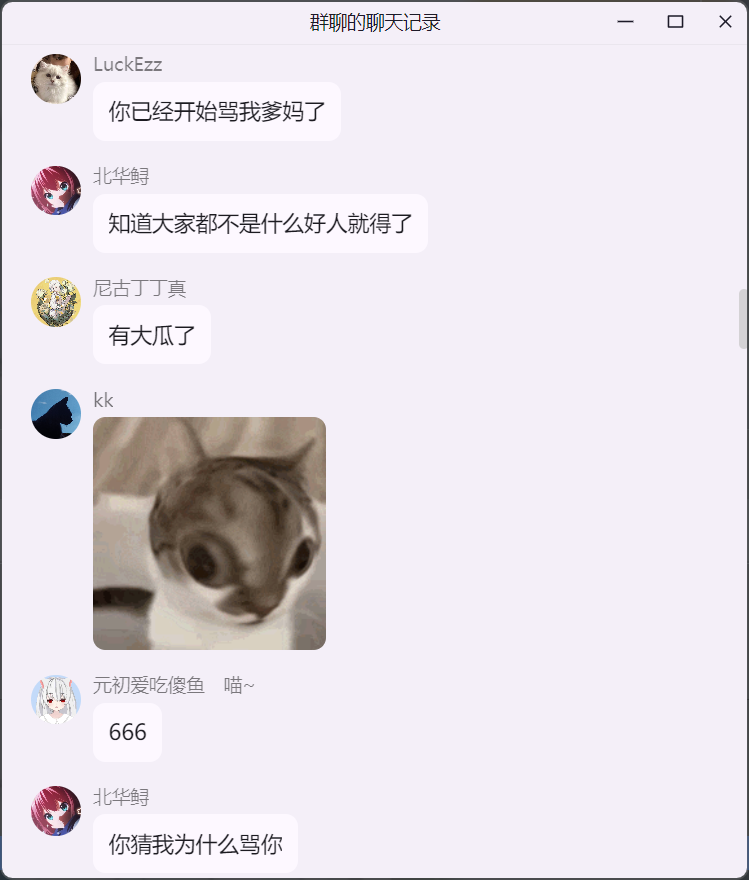View kk's profile avatar

[x=56, y=414]
